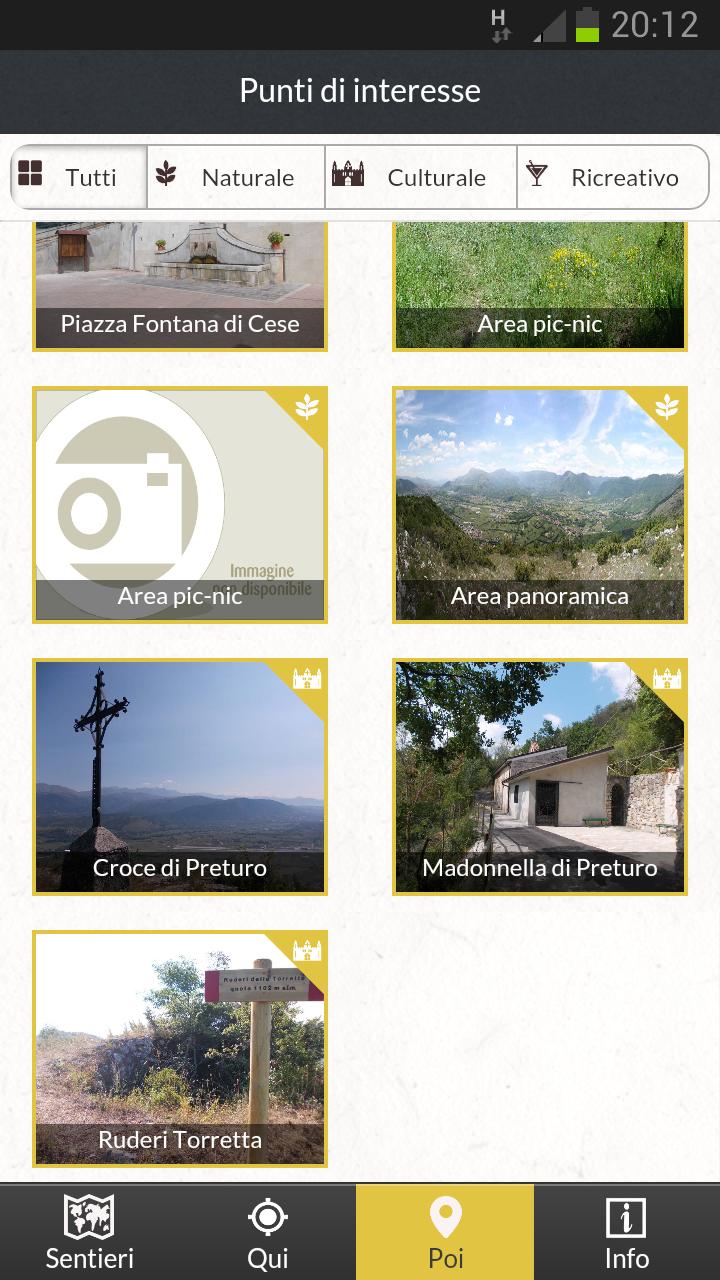Switch to the Culturale filter

tap(421, 177)
